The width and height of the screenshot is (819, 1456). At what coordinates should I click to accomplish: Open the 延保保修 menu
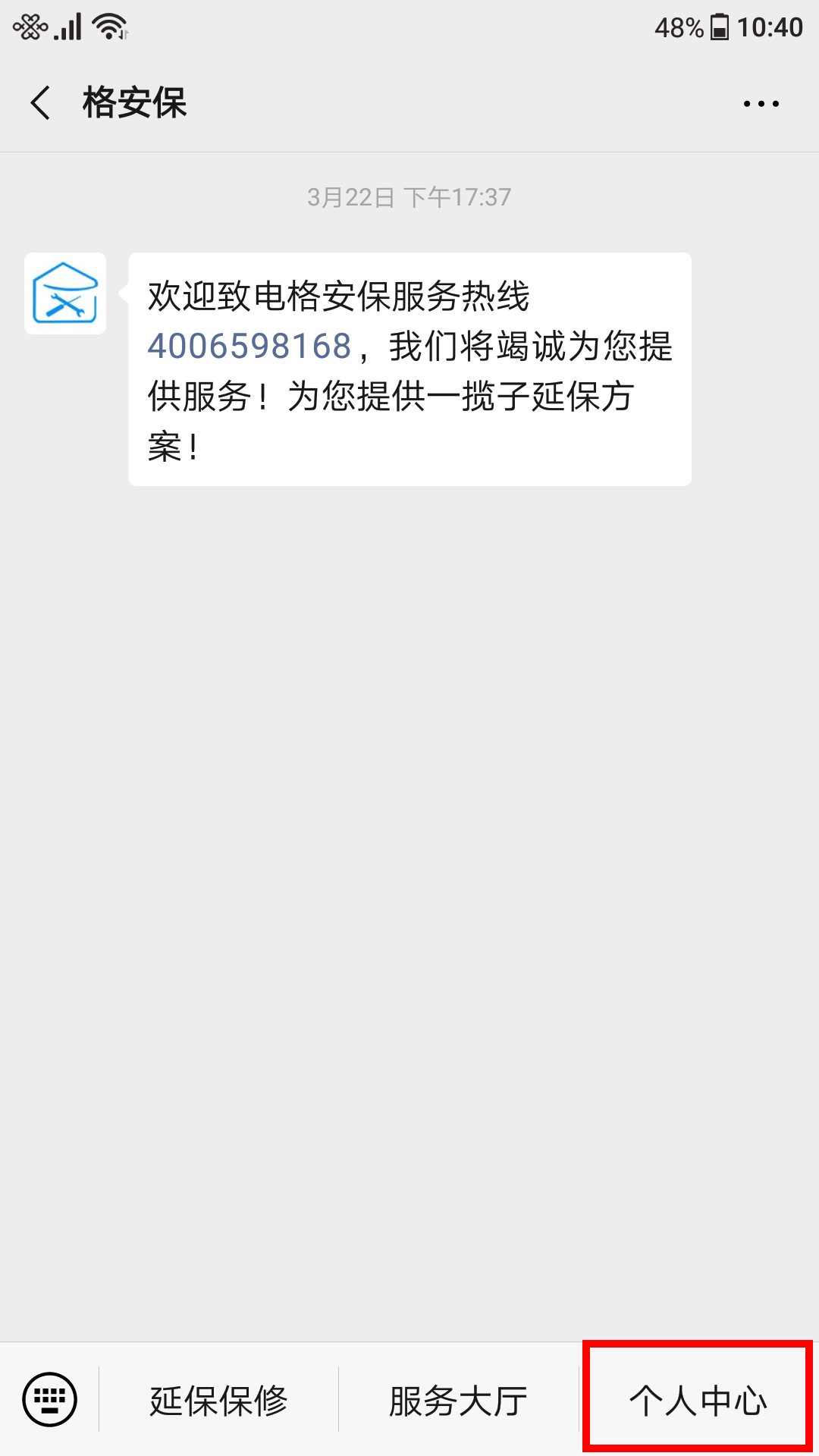click(218, 1401)
